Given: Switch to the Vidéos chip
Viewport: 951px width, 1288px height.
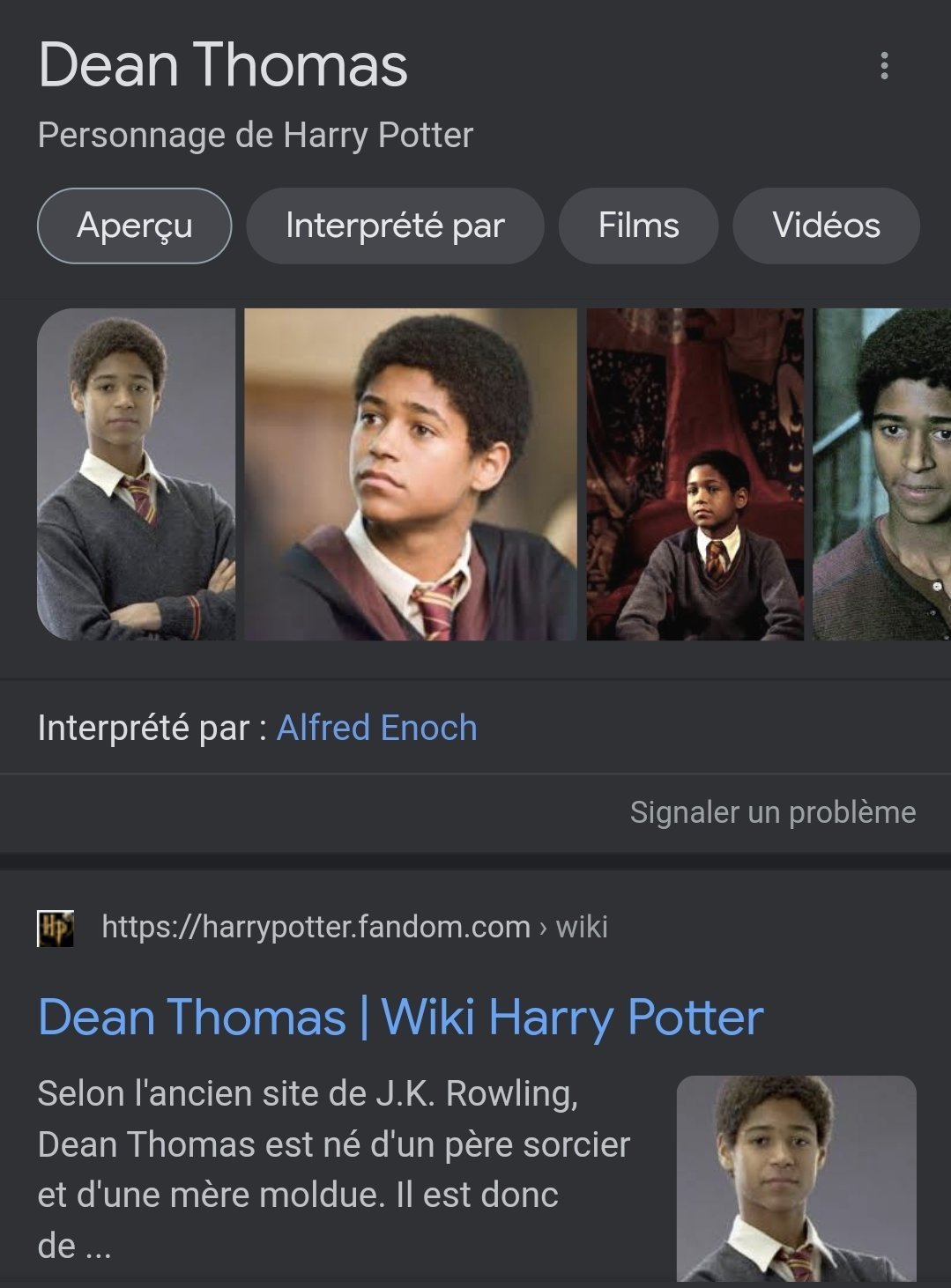Looking at the screenshot, I should click(x=826, y=226).
